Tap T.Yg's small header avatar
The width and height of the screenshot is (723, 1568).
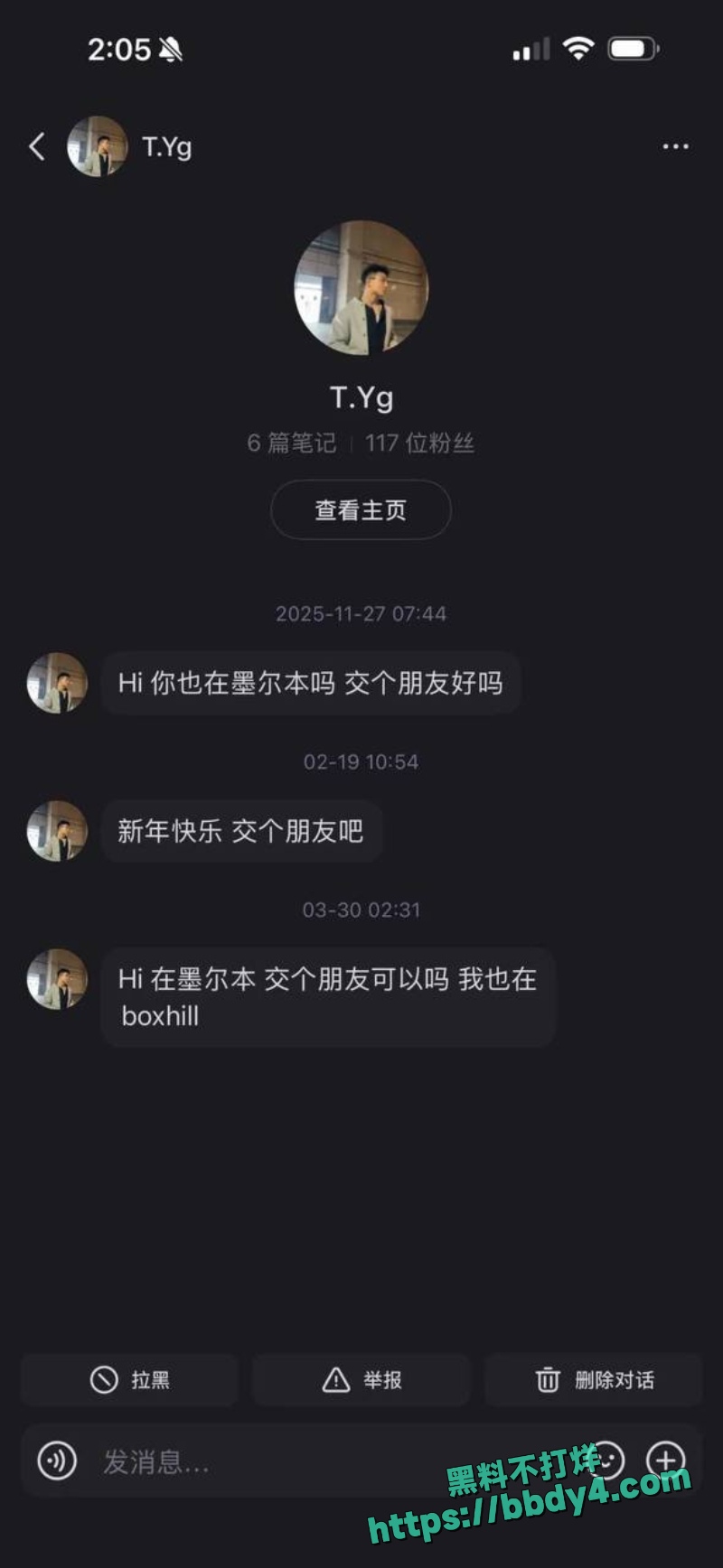98,146
